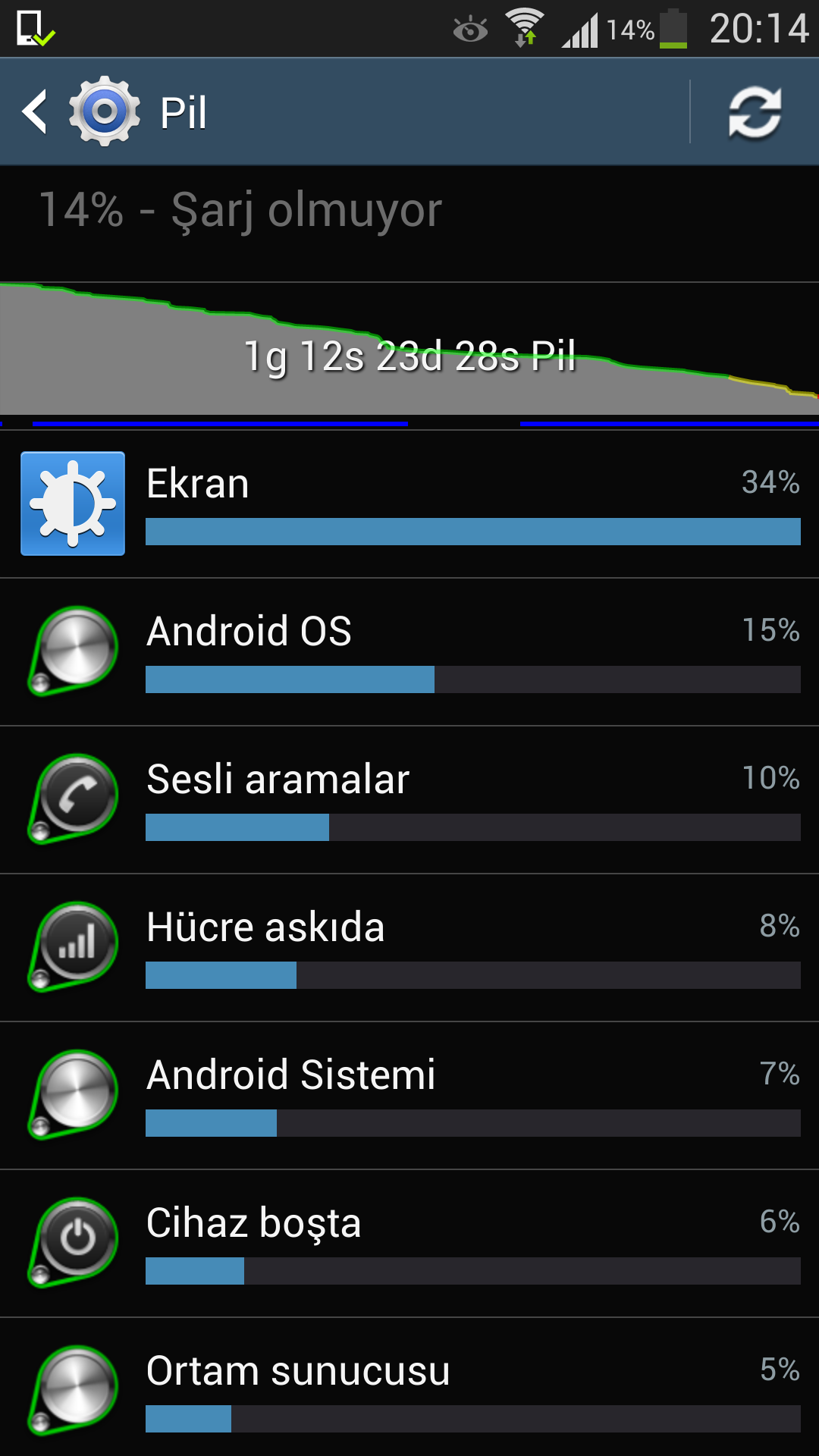Open Hücre askıda usage details

[x=409, y=947]
